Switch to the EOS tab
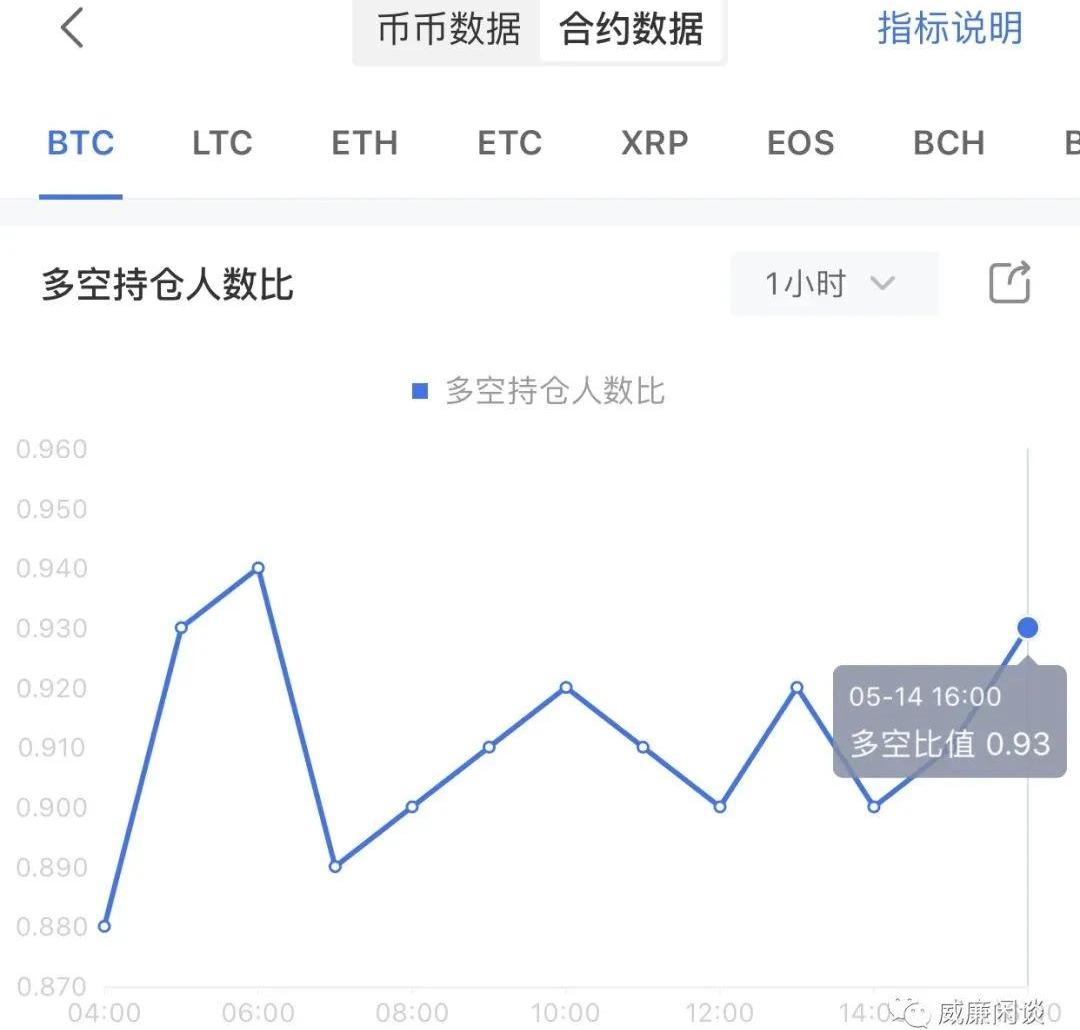Viewport: 1080px width, 1030px height. [x=800, y=143]
